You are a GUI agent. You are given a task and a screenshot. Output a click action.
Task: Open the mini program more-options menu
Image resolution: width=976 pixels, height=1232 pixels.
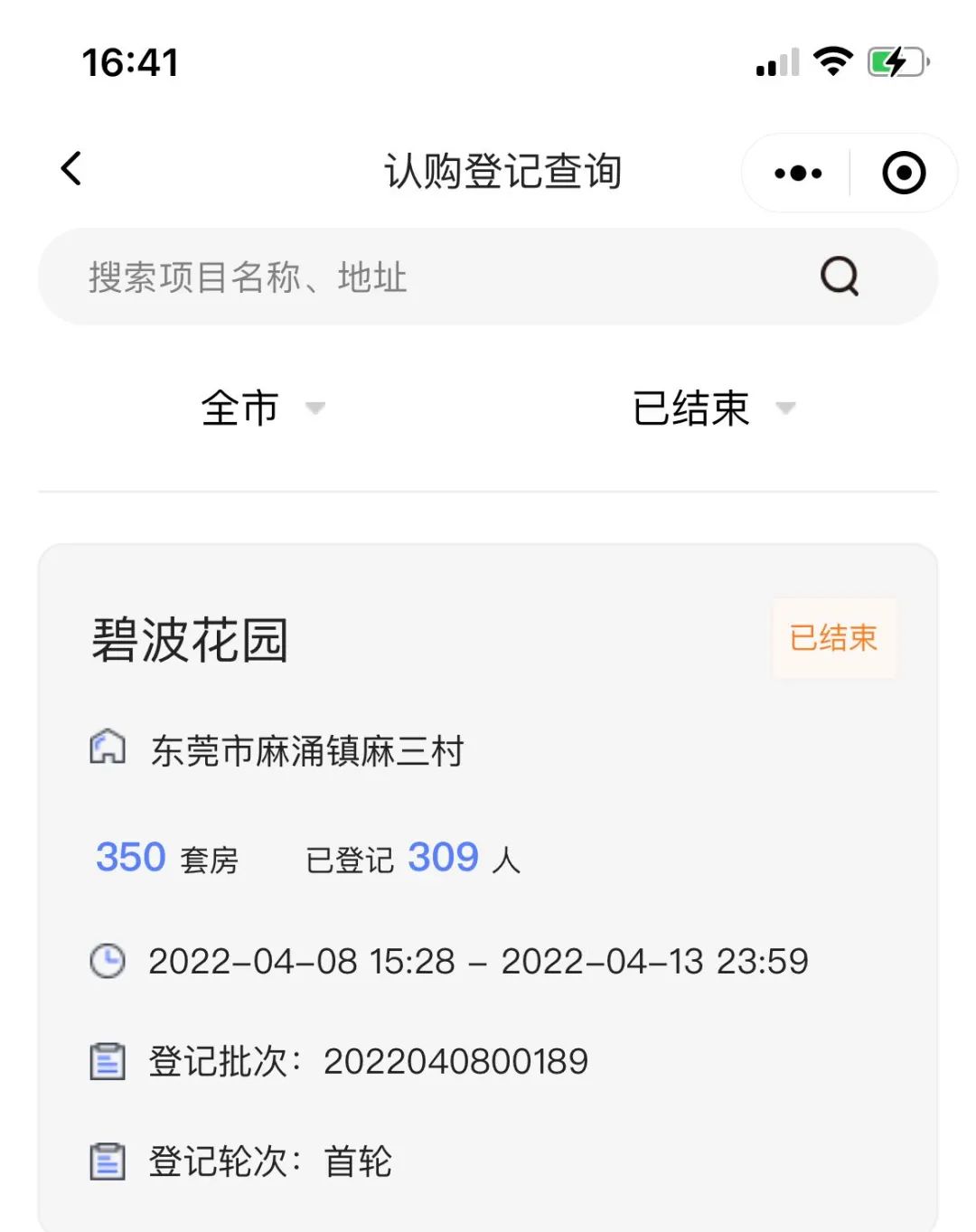click(798, 173)
